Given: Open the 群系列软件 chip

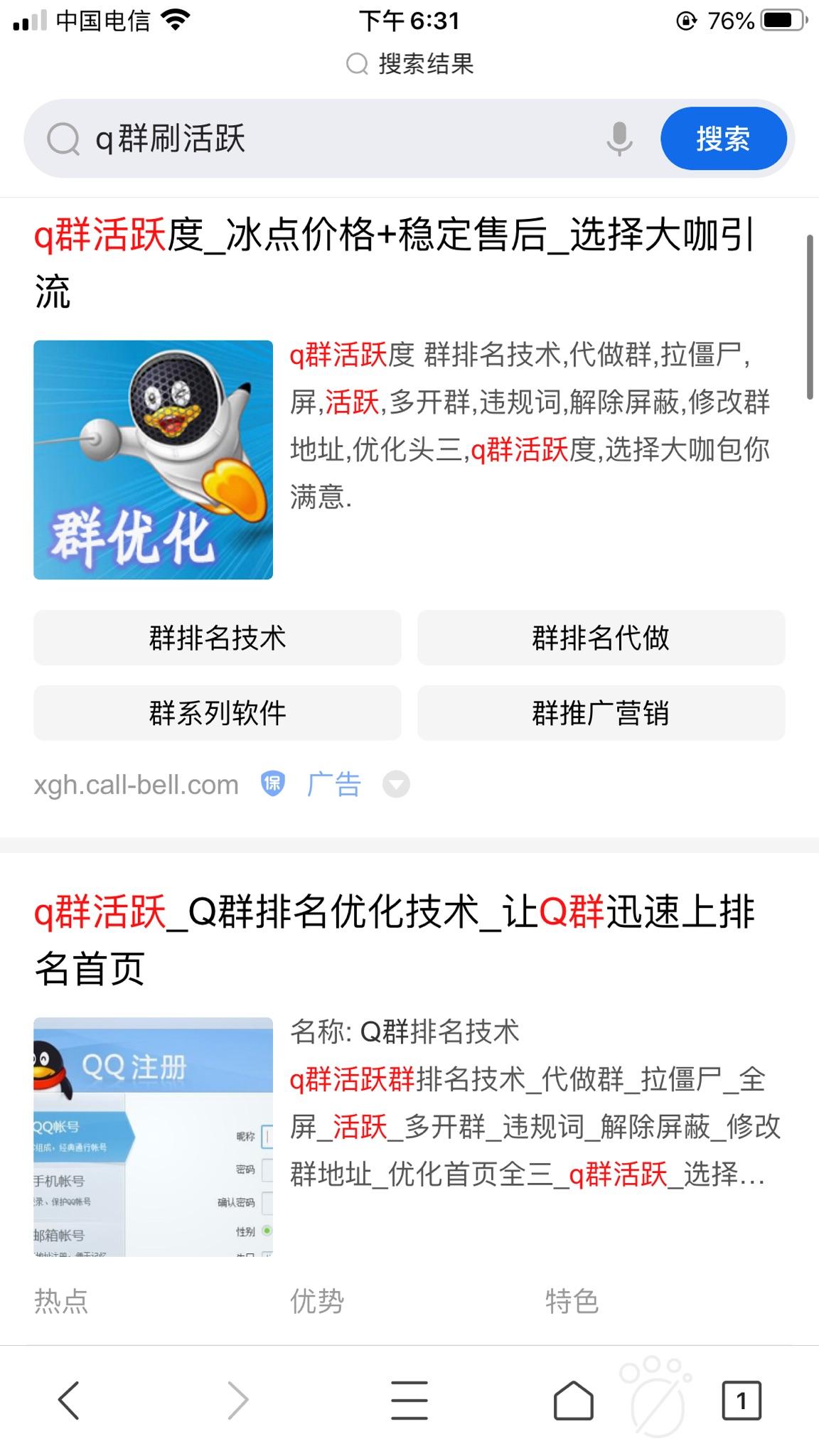Looking at the screenshot, I should (218, 713).
